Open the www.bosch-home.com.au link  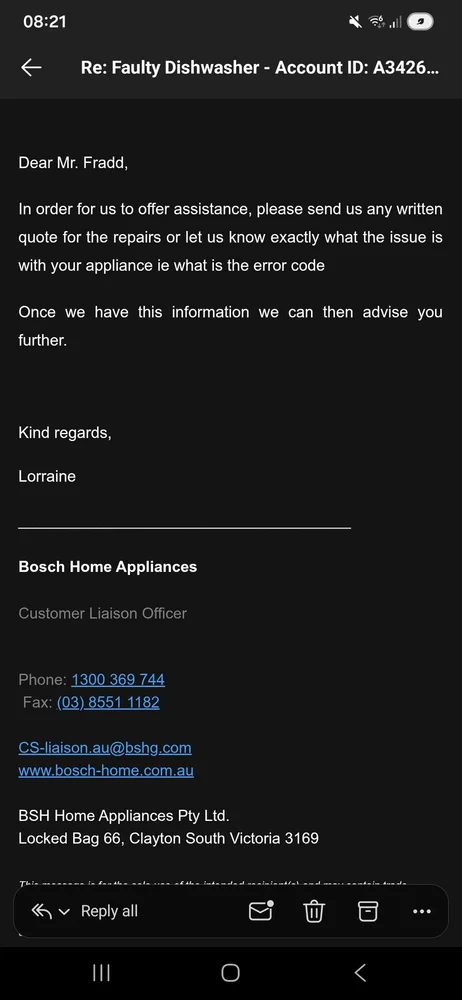coord(106,770)
